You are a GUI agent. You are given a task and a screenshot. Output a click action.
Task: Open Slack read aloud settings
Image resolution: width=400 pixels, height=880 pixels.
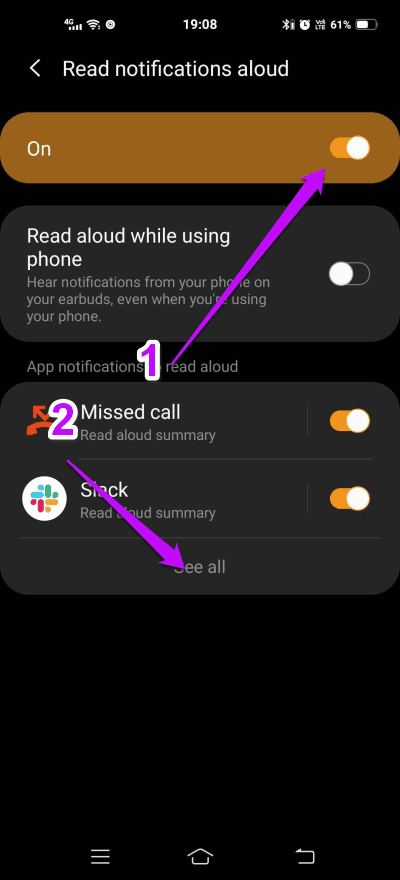coord(164,498)
